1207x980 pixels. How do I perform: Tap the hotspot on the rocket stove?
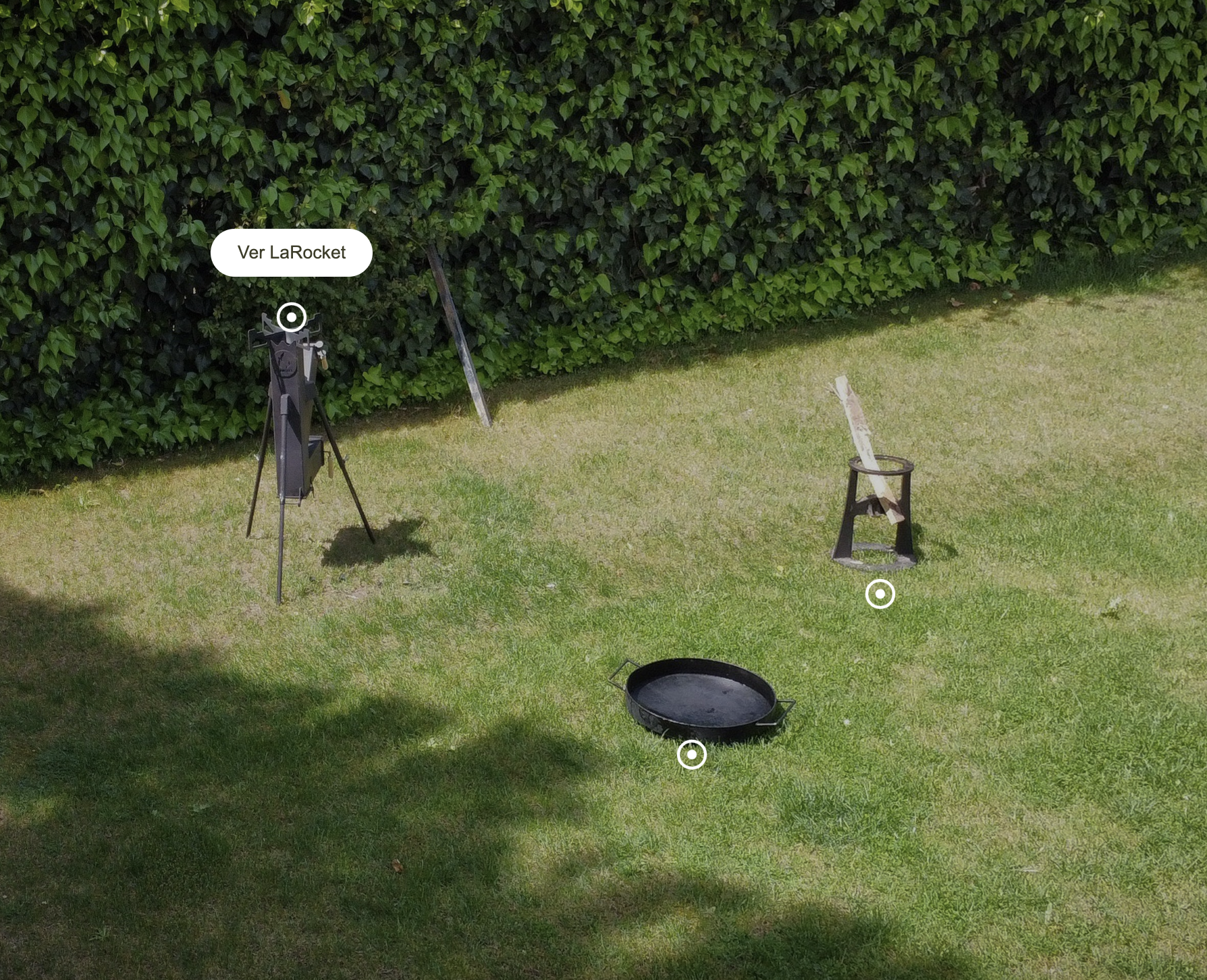tap(292, 317)
